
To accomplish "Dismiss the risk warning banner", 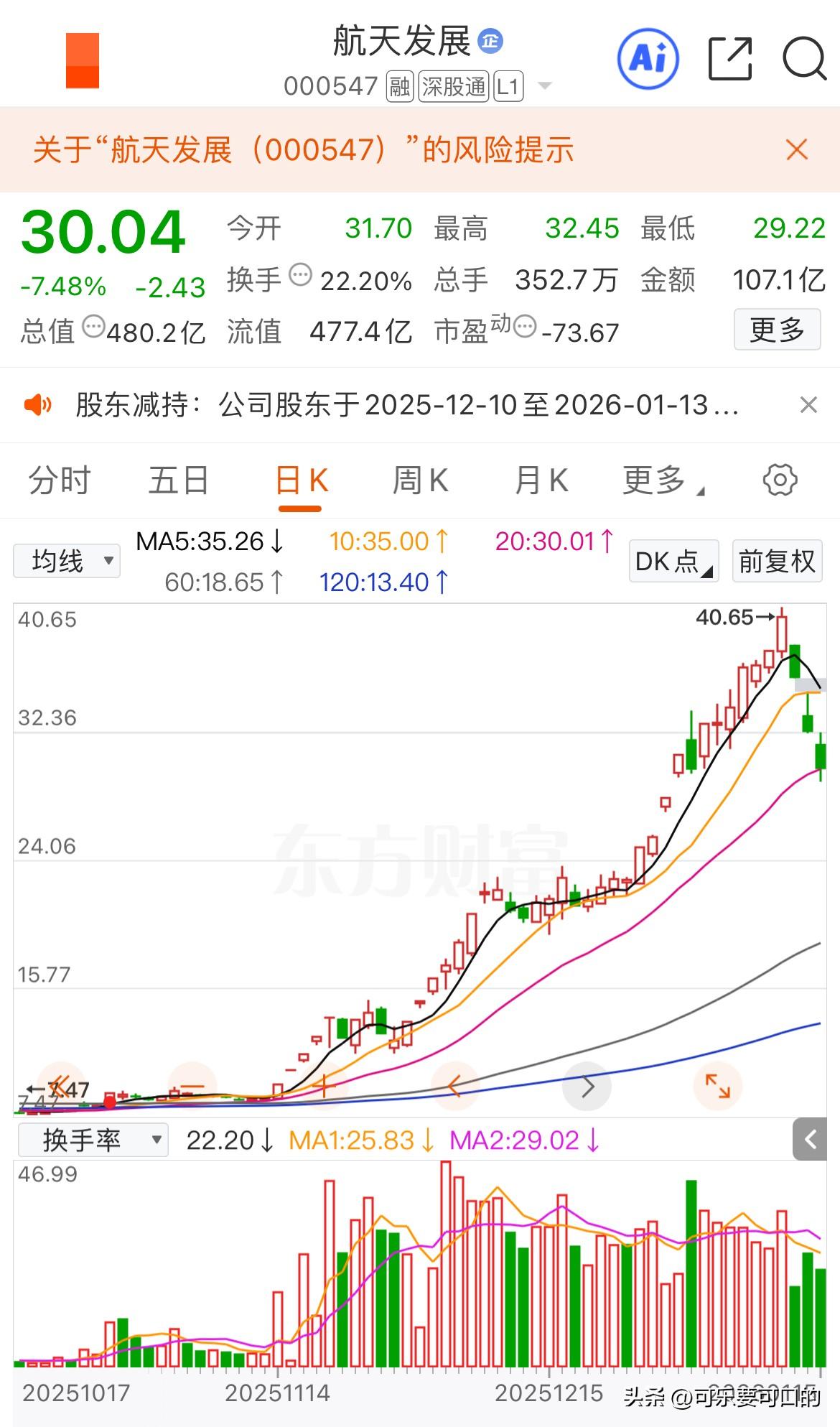I will (797, 150).
